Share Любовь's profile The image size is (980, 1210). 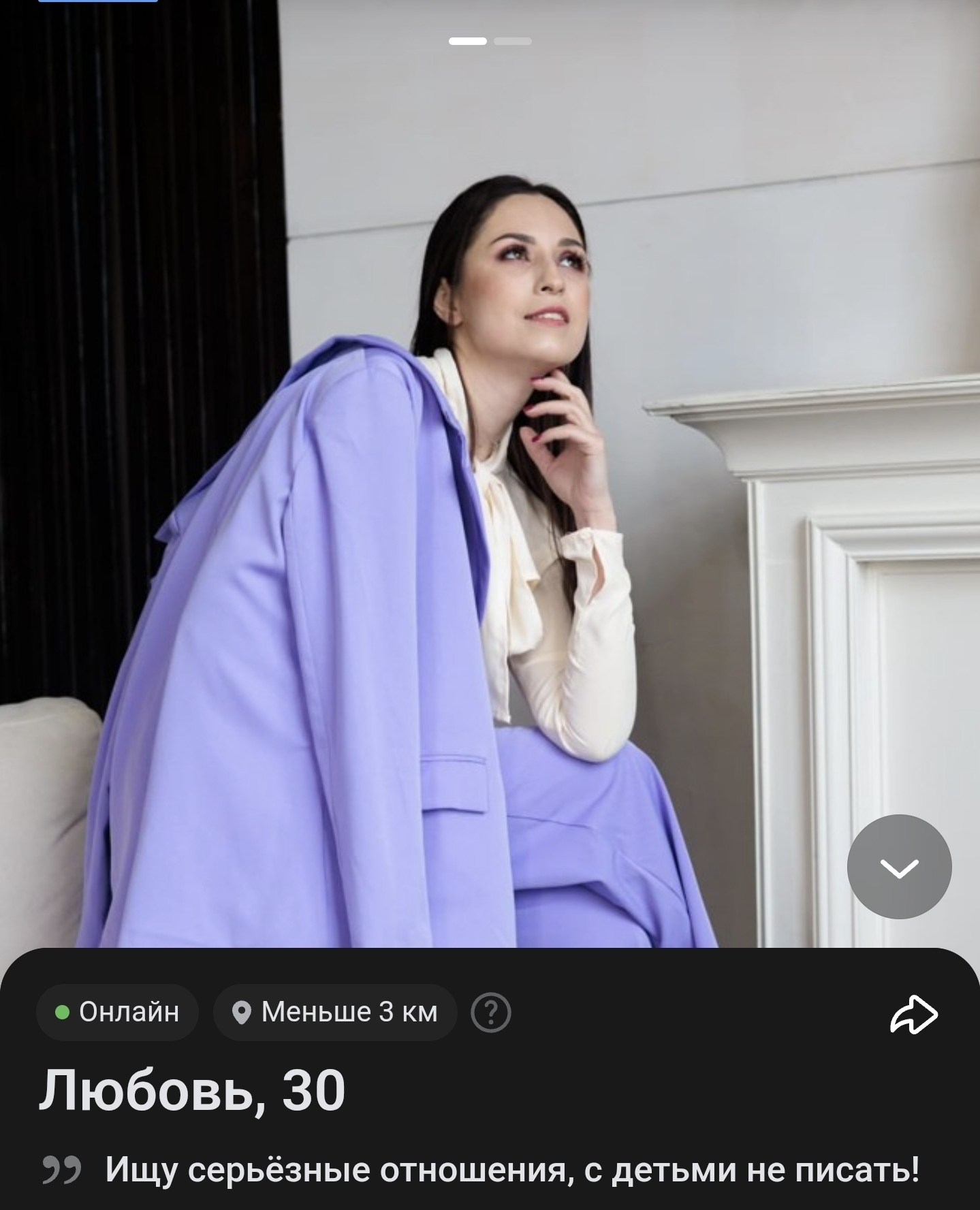tap(914, 1015)
